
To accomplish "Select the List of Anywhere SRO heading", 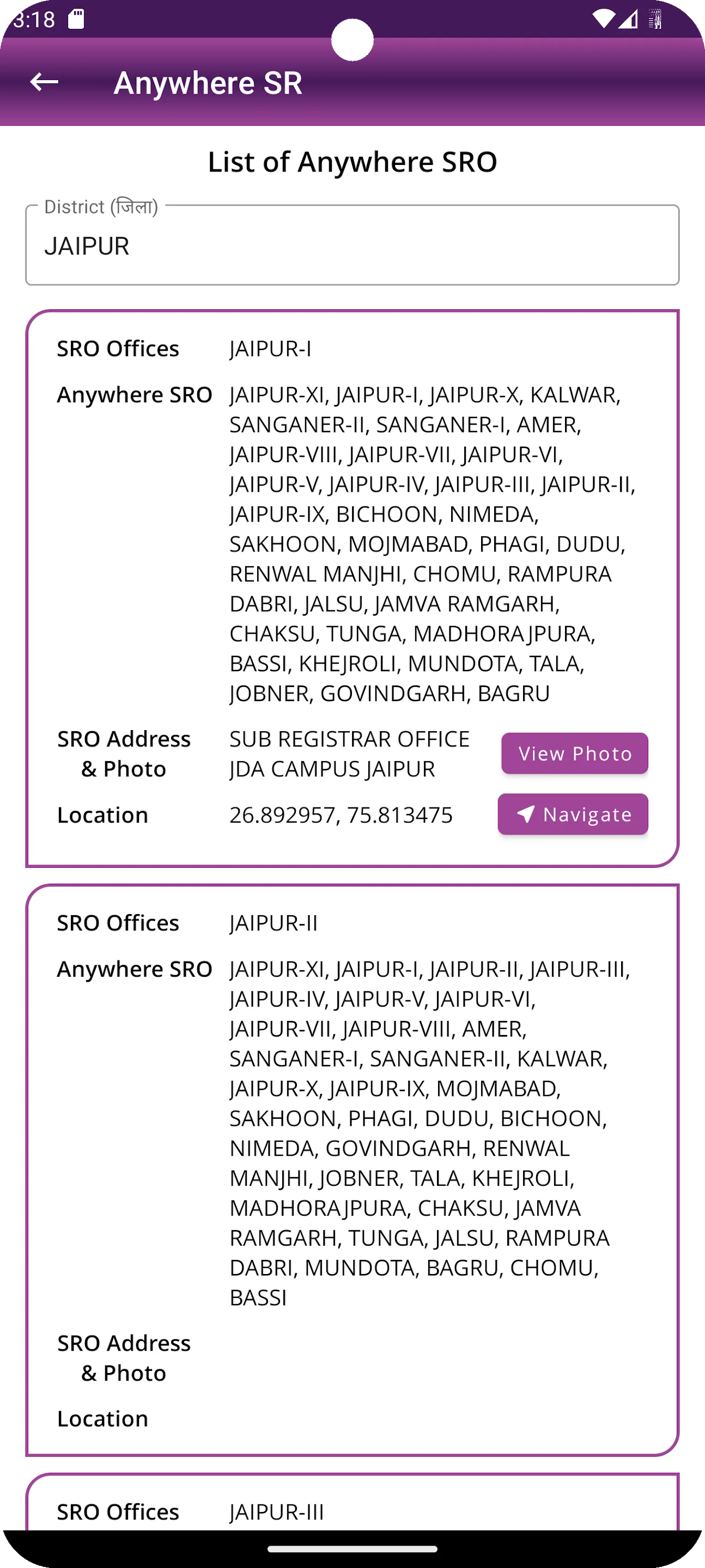I will click(352, 162).
